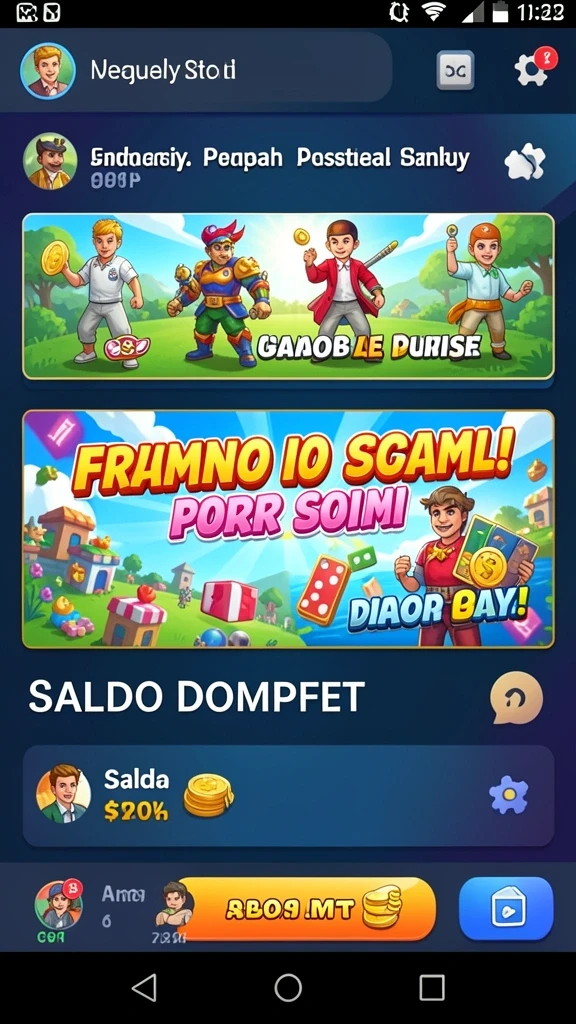Tap the system home button
This screenshot has height=1024, width=576.
288,987
